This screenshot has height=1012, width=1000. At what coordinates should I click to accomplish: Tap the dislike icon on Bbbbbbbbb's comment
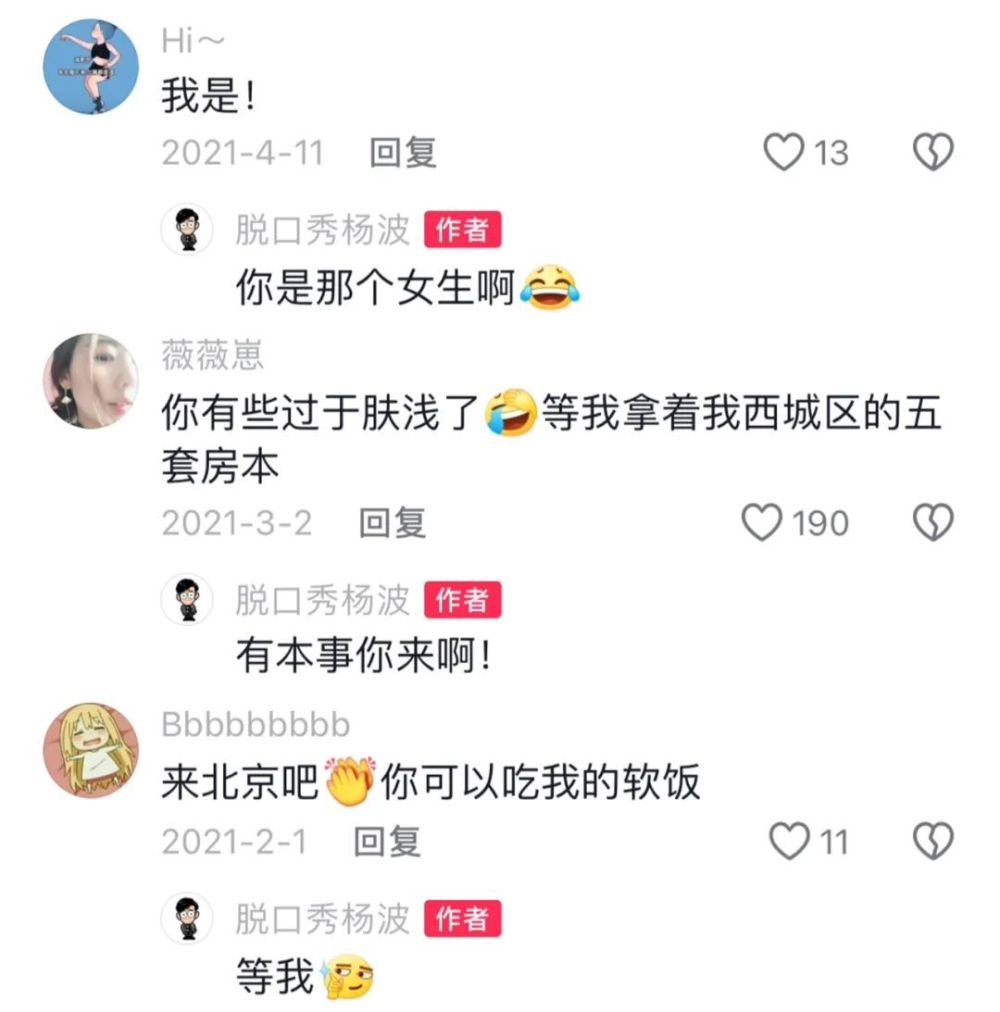(933, 843)
